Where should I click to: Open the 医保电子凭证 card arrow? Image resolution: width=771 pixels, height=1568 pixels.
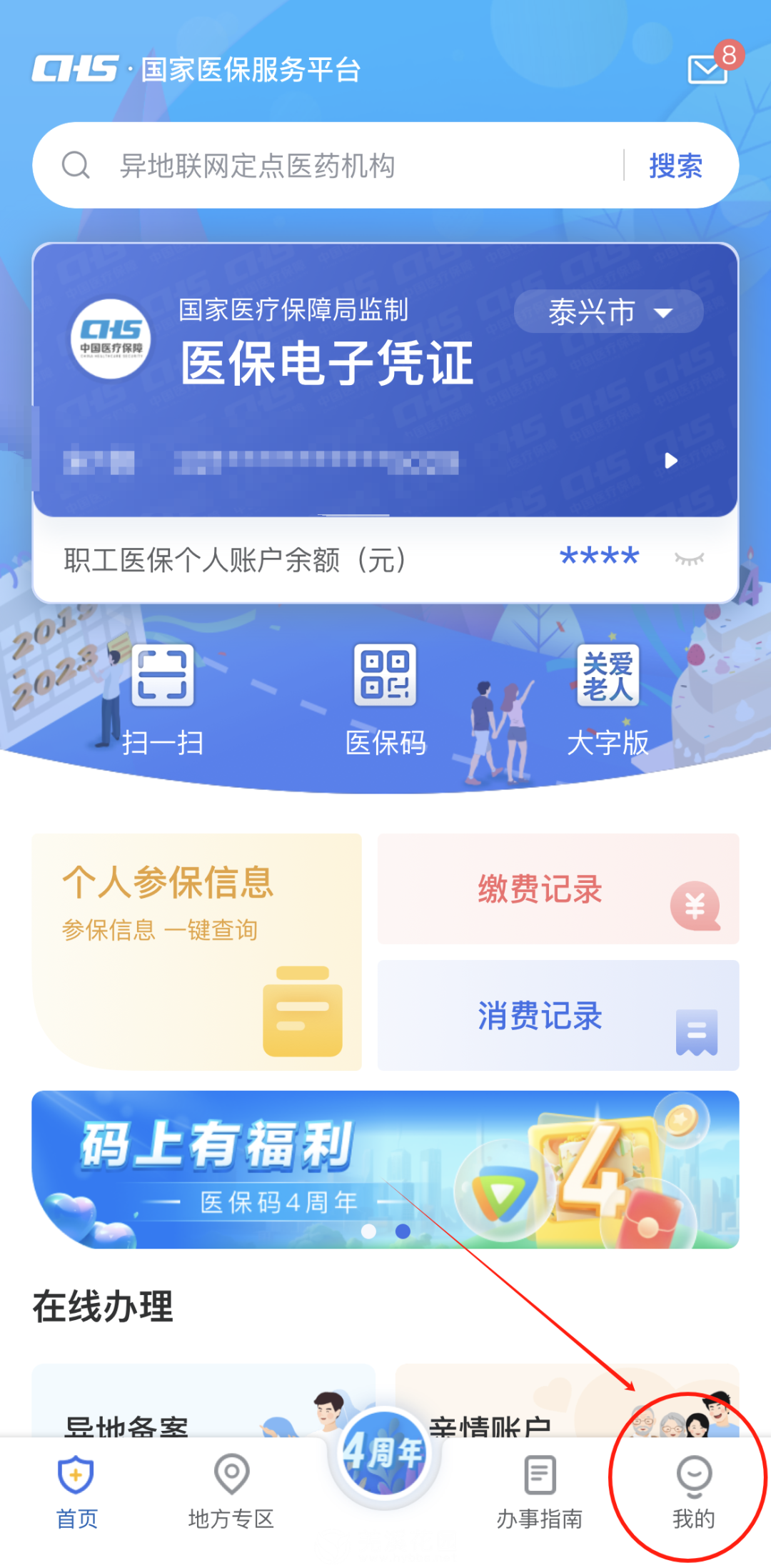click(x=670, y=461)
